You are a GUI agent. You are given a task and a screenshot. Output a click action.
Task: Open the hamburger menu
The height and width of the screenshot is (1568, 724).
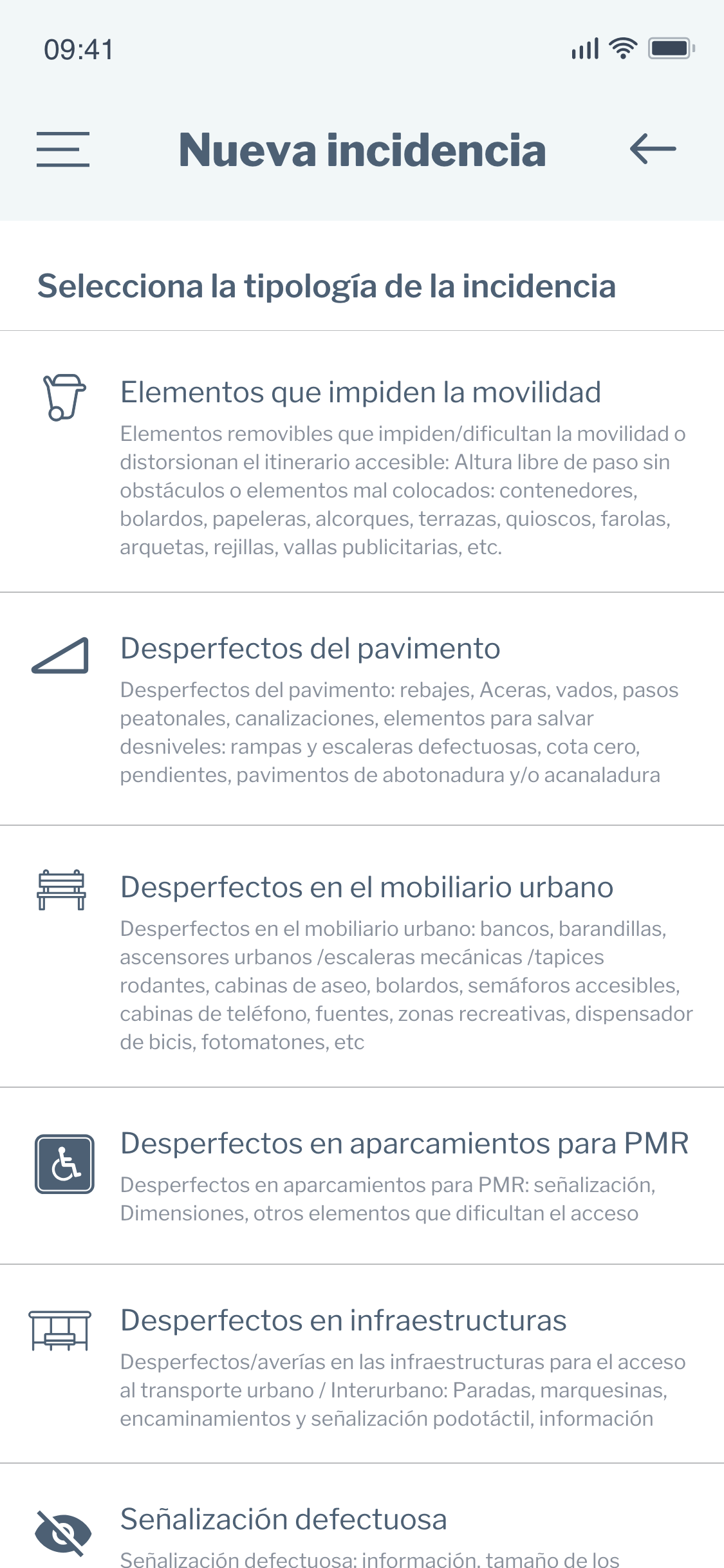click(62, 149)
